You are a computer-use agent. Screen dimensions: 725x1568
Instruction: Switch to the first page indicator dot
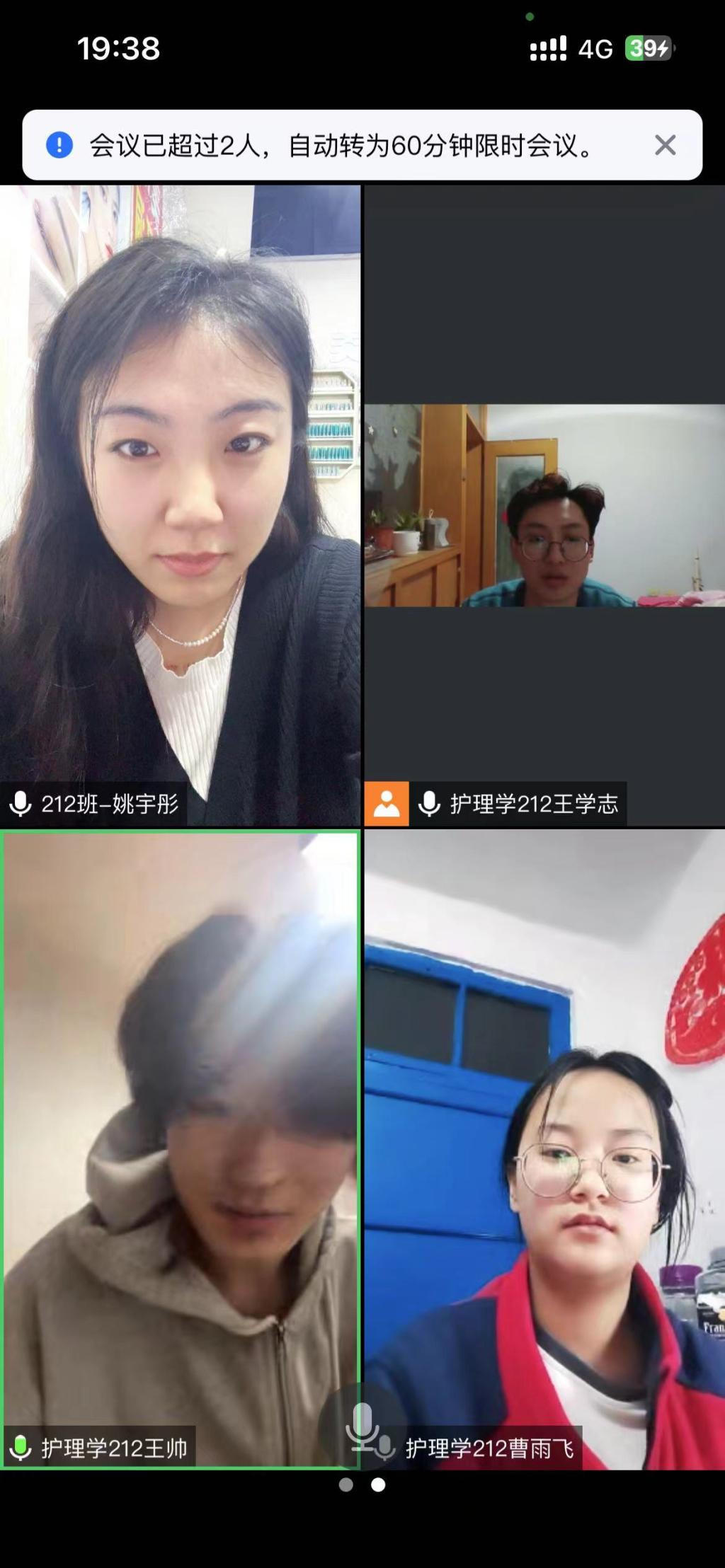[346, 1485]
